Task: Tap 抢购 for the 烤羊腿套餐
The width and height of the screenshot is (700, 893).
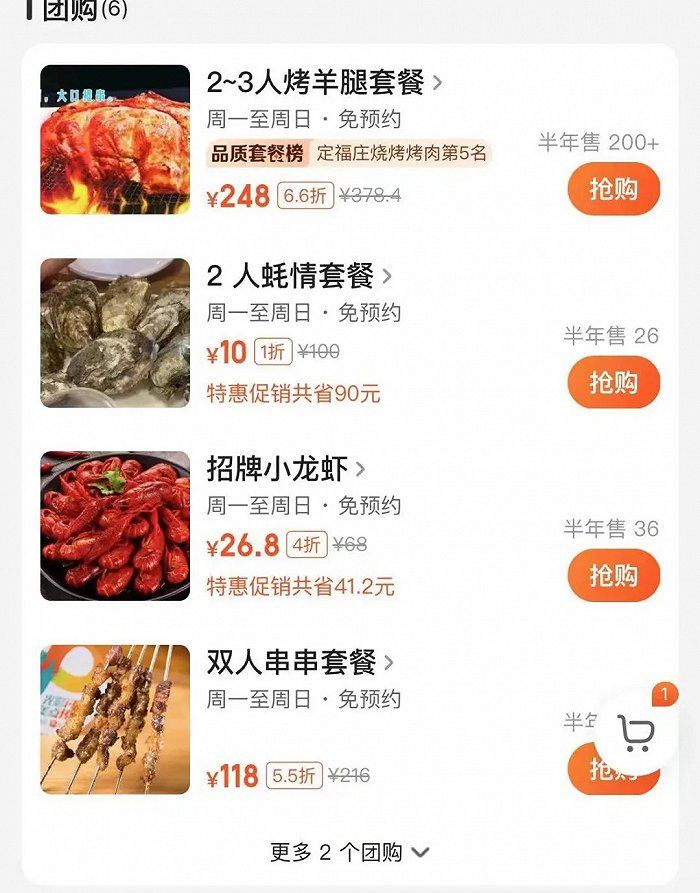Action: [613, 189]
